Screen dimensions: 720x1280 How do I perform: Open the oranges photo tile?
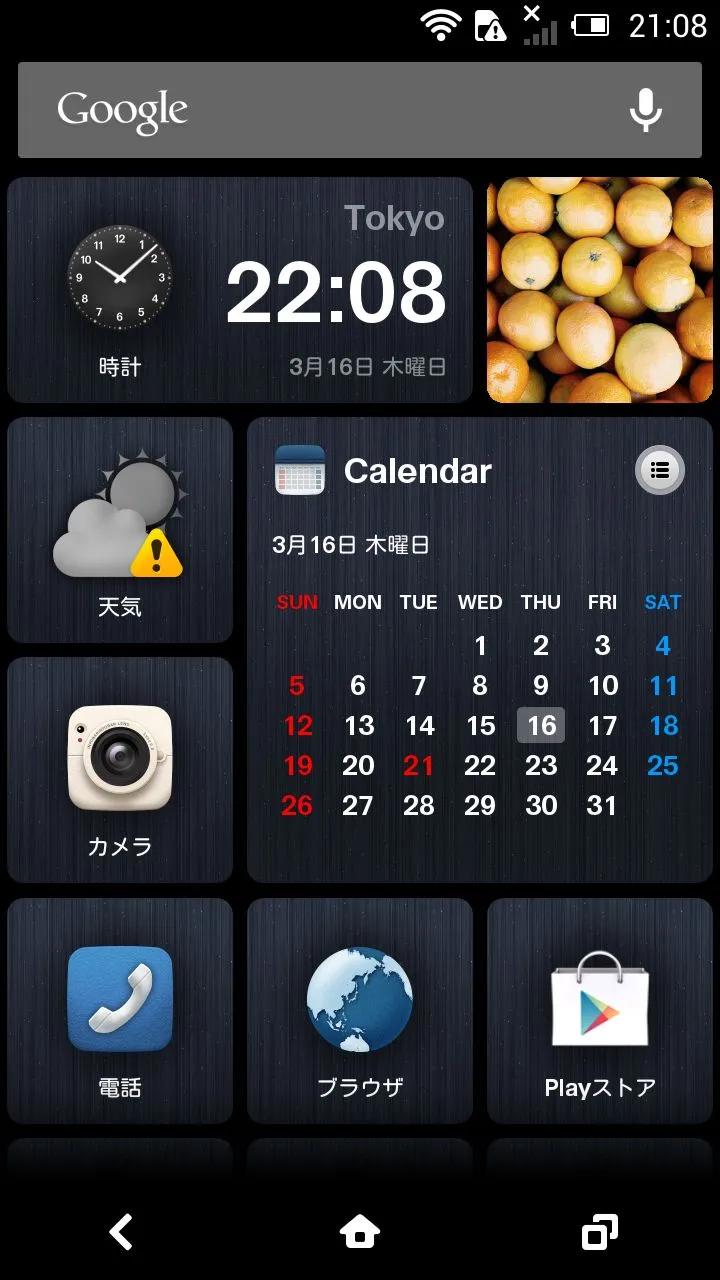pyautogui.click(x=600, y=290)
